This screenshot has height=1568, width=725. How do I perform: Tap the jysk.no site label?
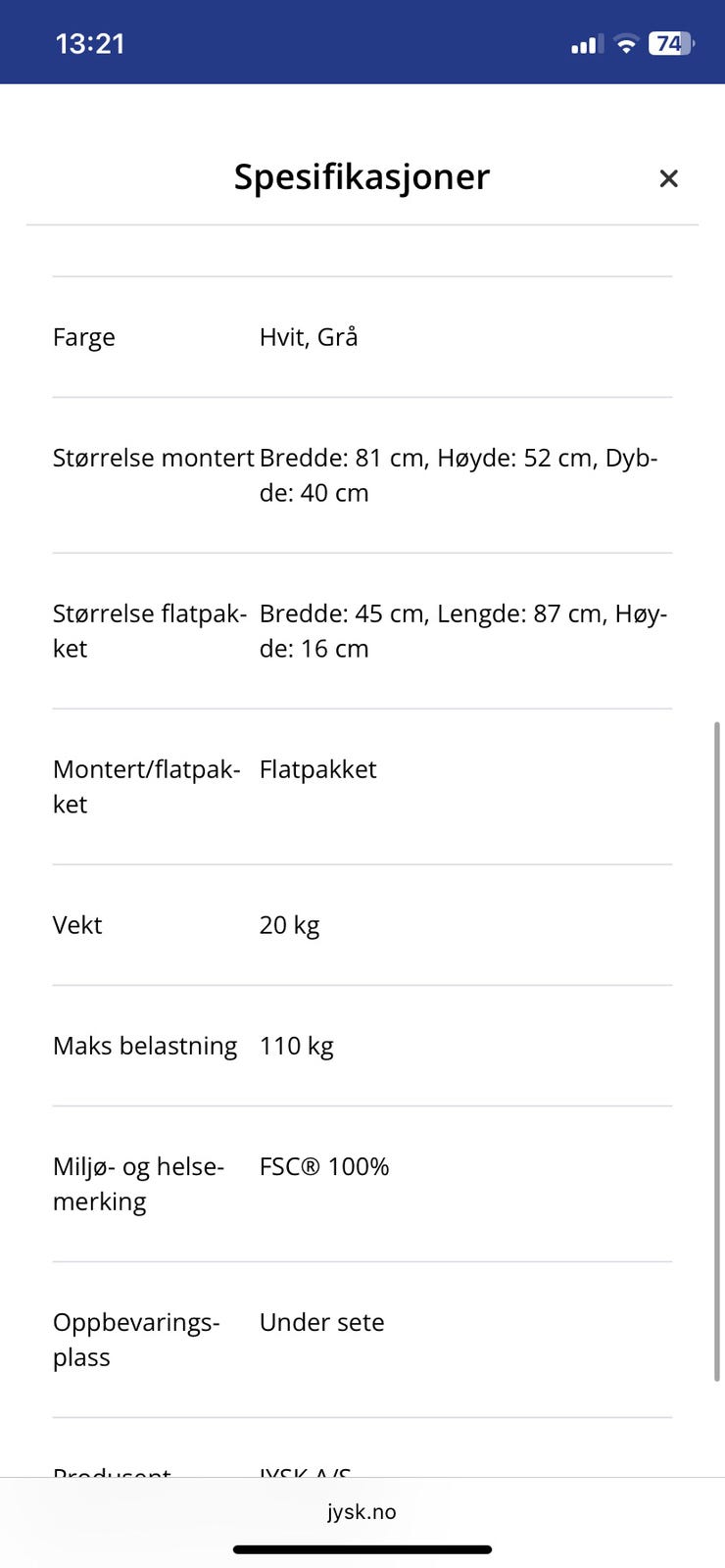[362, 1511]
